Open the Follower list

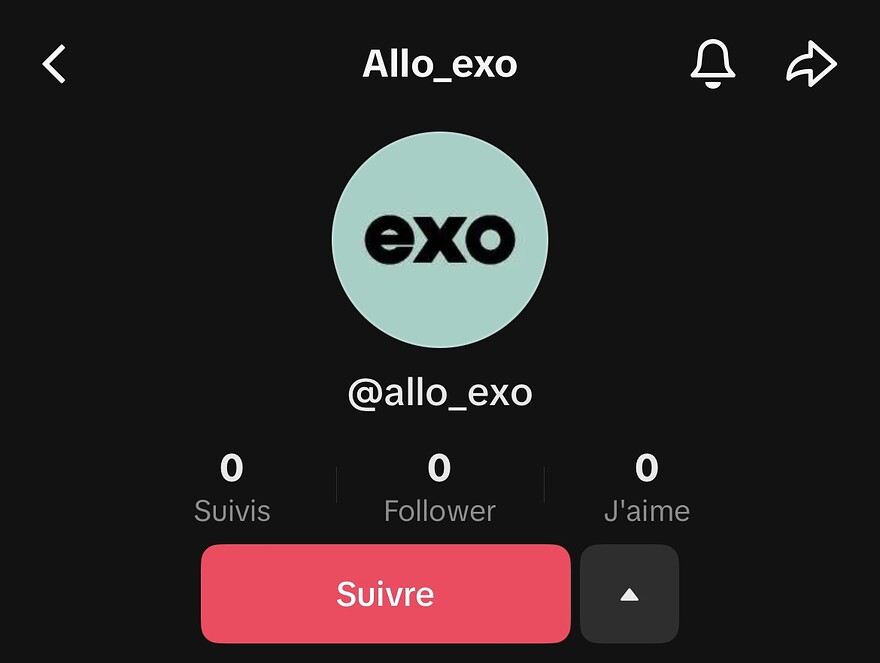440,488
